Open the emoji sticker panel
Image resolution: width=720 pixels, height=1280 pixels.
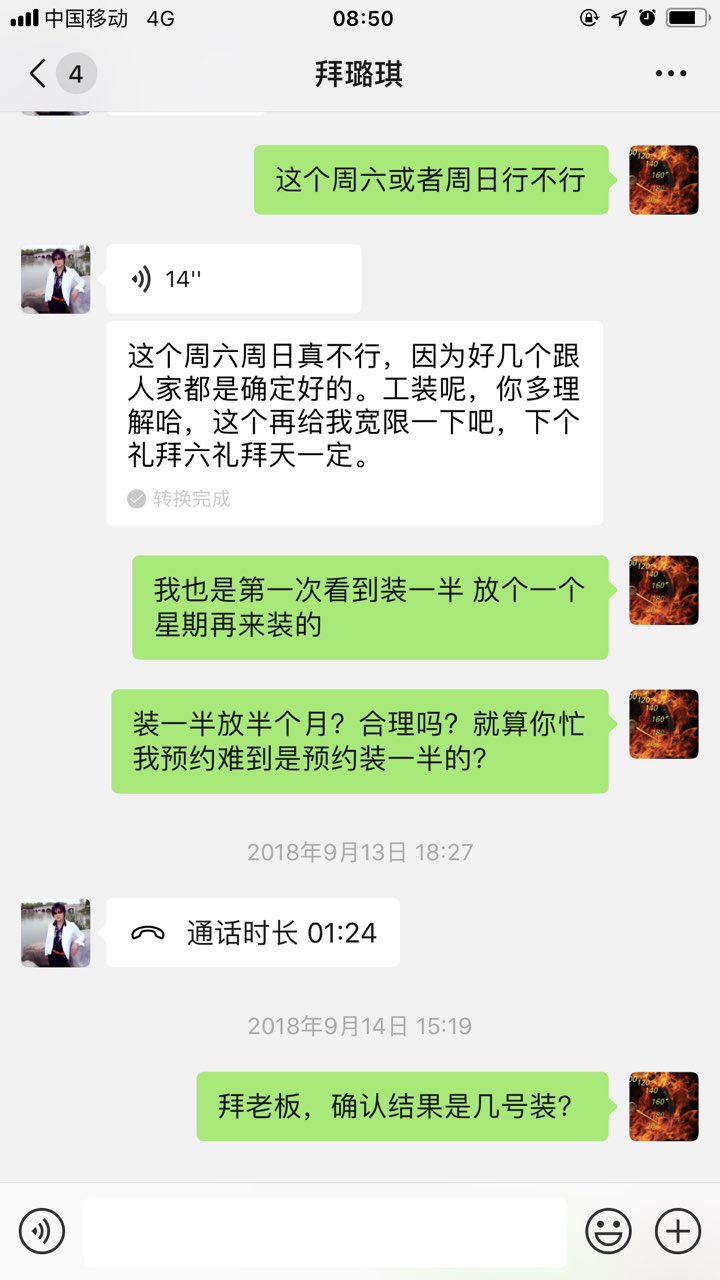608,1231
